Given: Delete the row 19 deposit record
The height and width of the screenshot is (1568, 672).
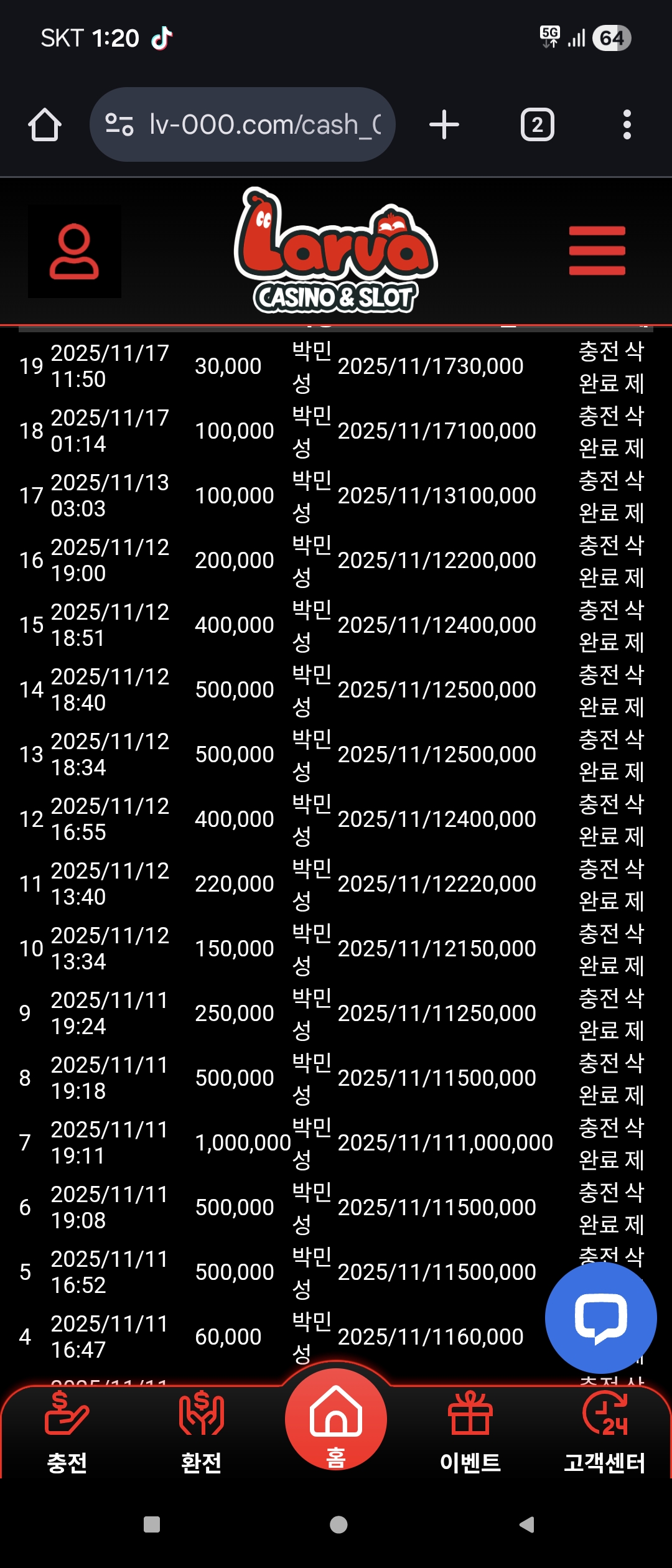Looking at the screenshot, I should click(634, 367).
